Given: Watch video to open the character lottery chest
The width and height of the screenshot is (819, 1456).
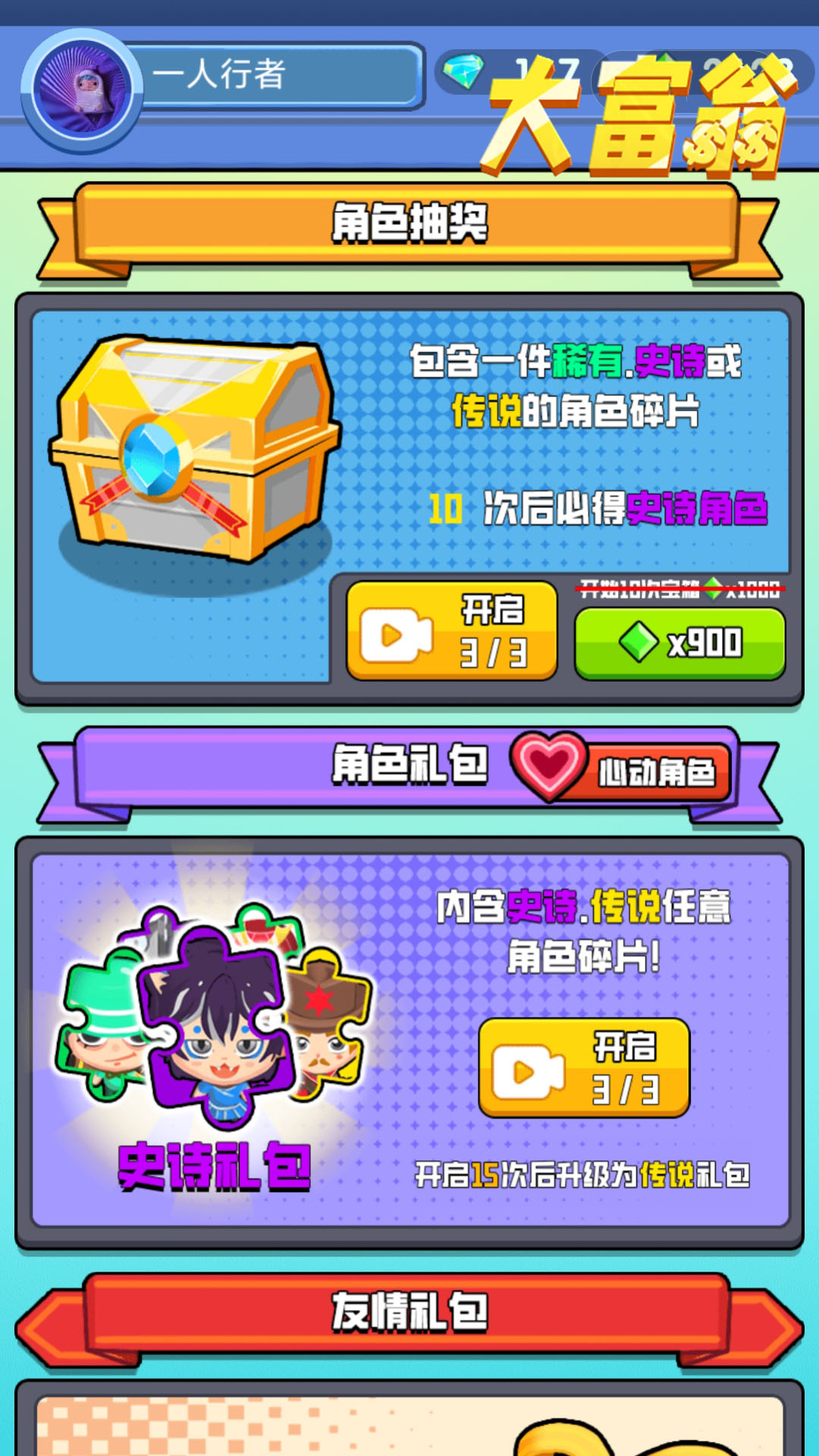Looking at the screenshot, I should tap(452, 630).
